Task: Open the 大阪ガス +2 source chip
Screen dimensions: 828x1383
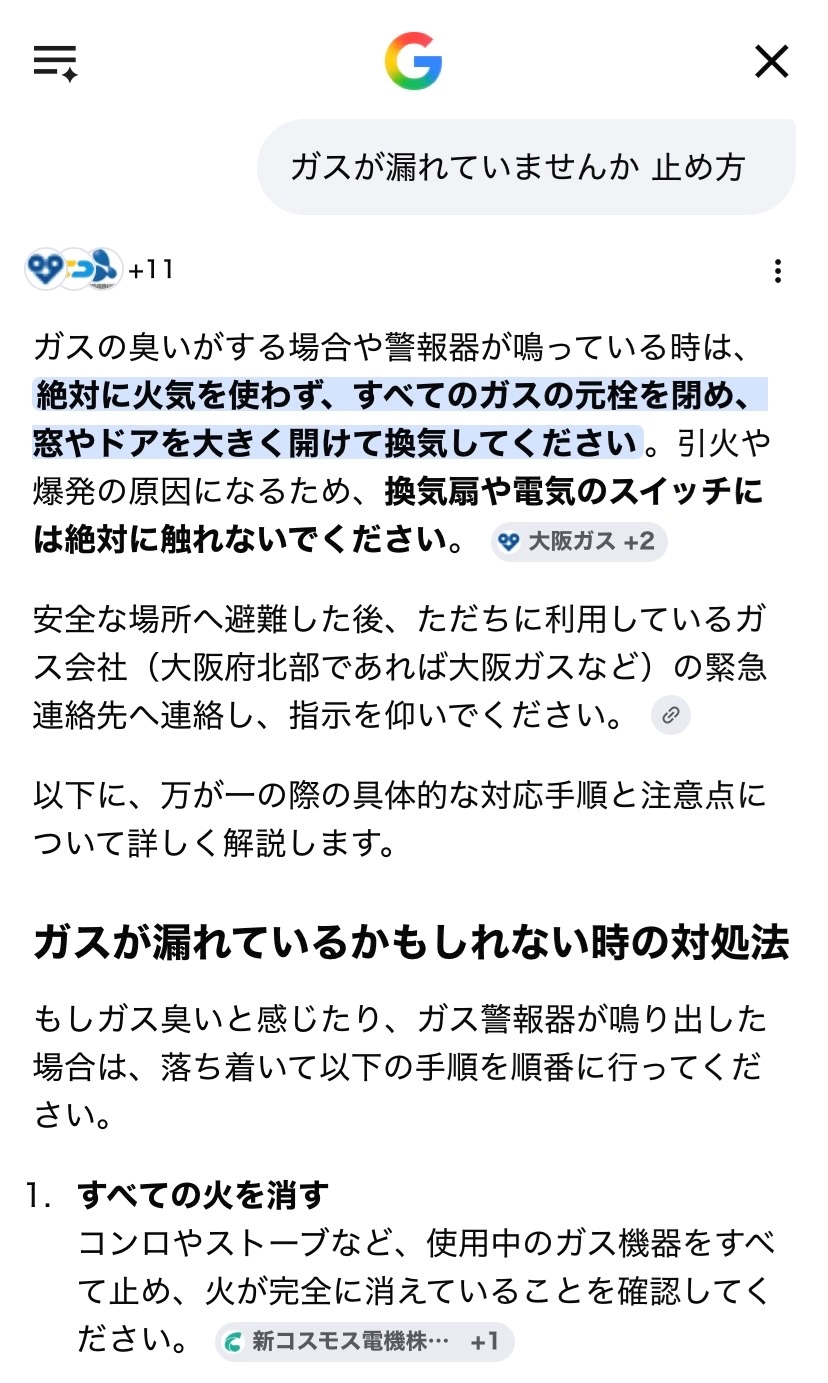Action: pyautogui.click(x=579, y=541)
